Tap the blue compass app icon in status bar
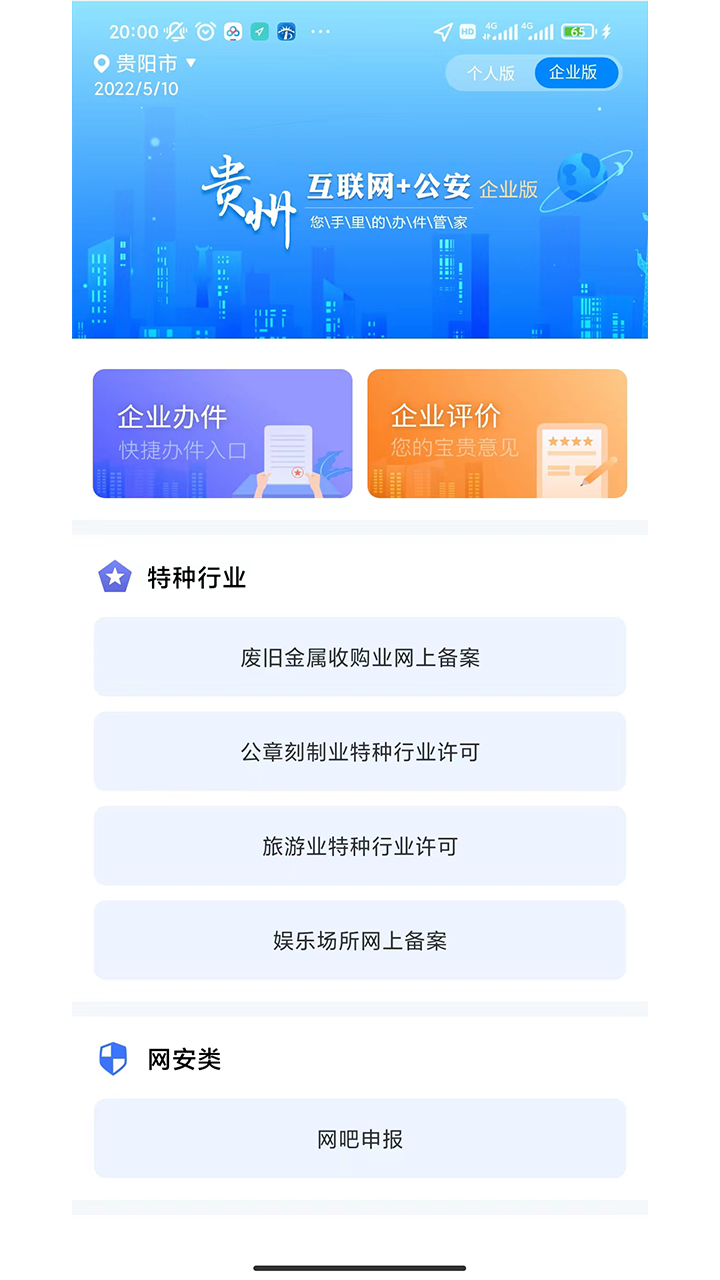Viewport: 720px width, 1280px height. (287, 32)
